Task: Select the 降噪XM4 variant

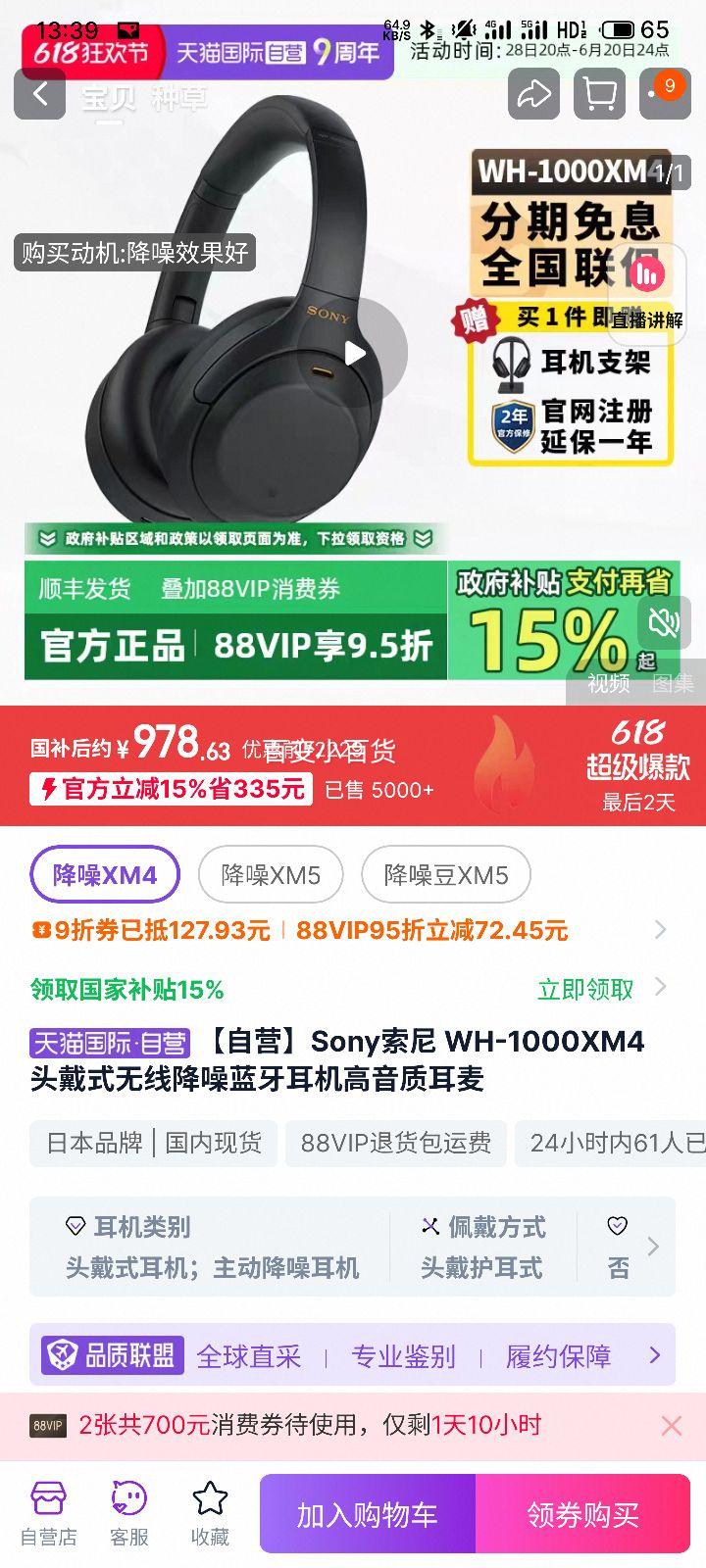Action: (105, 874)
